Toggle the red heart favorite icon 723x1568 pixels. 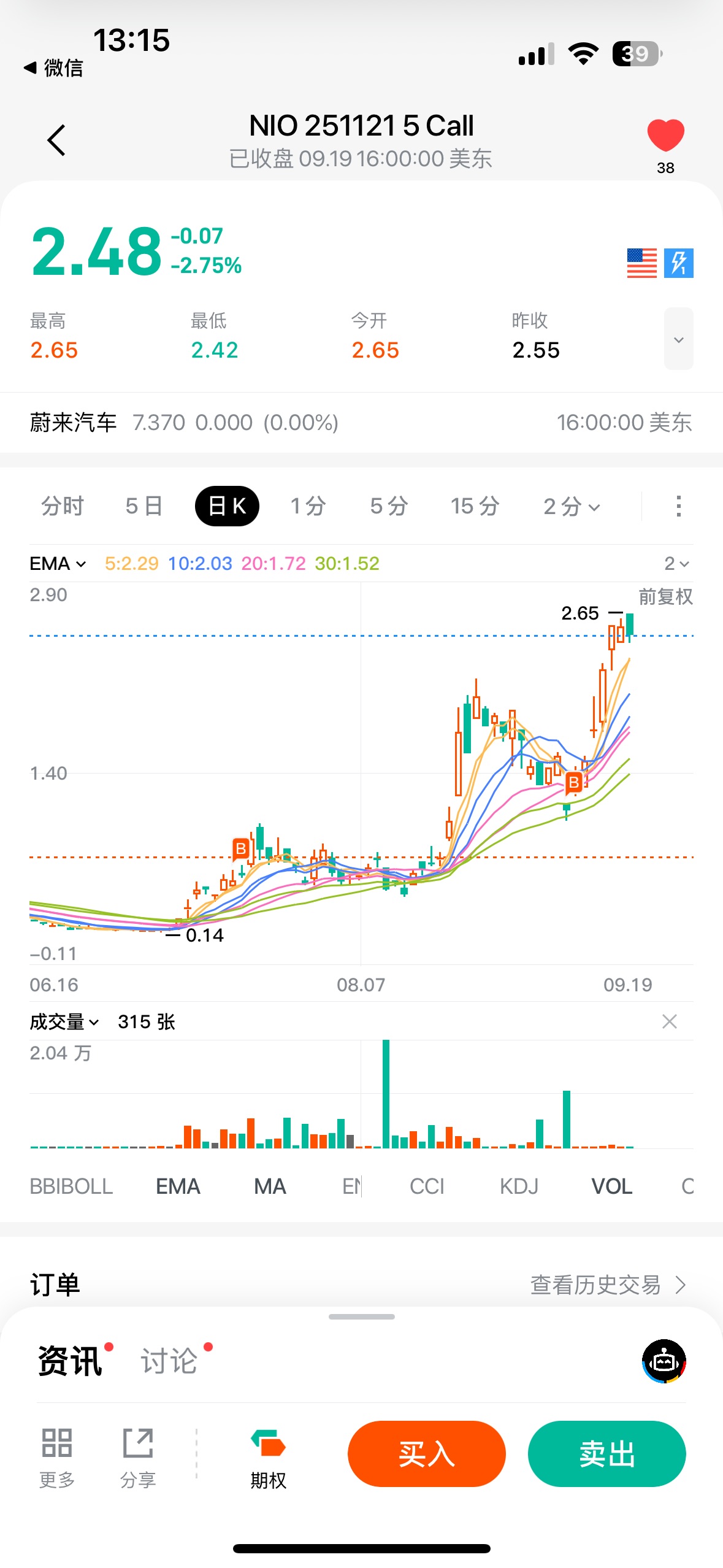(665, 136)
